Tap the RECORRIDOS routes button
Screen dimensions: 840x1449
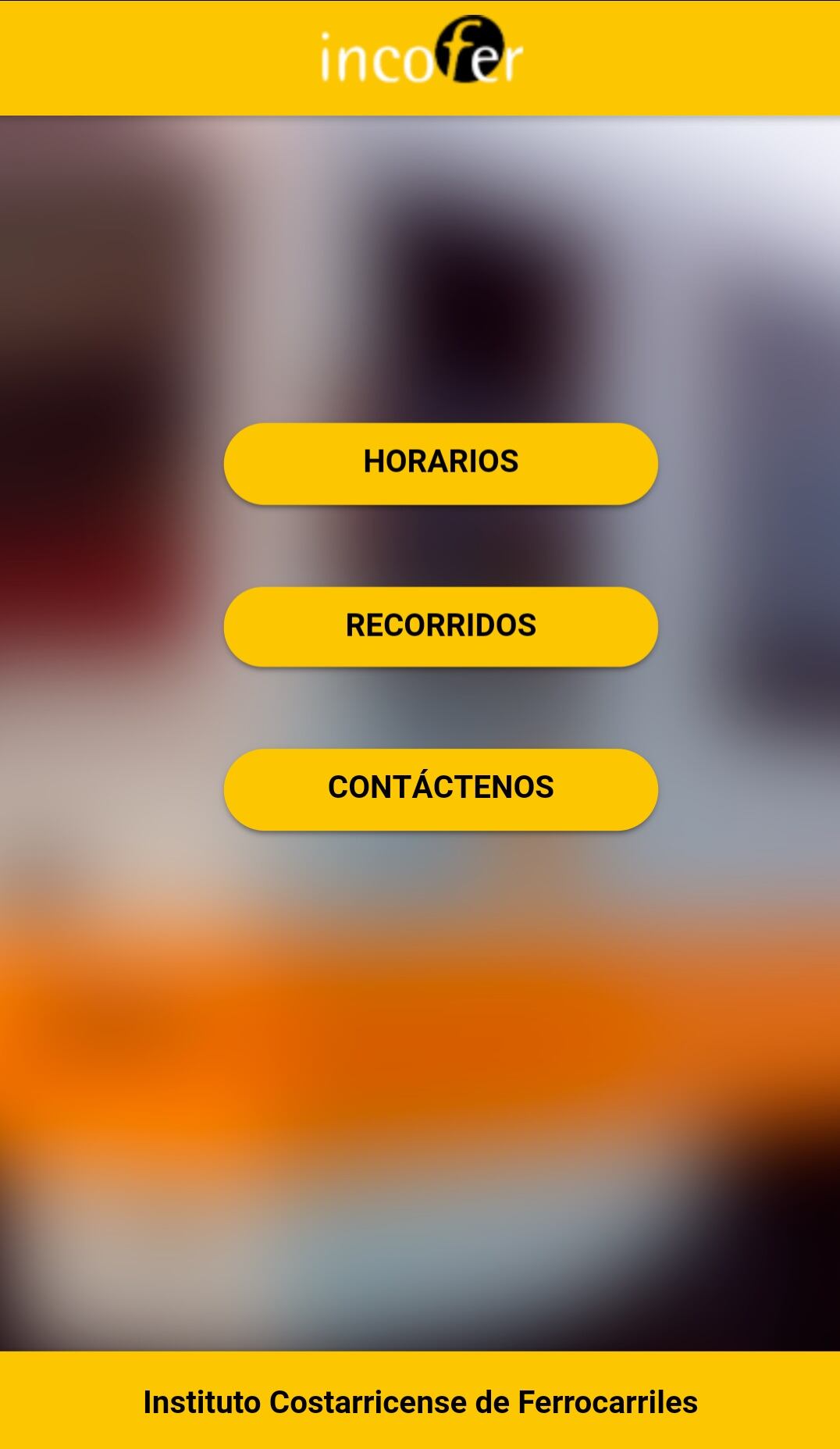coord(440,626)
